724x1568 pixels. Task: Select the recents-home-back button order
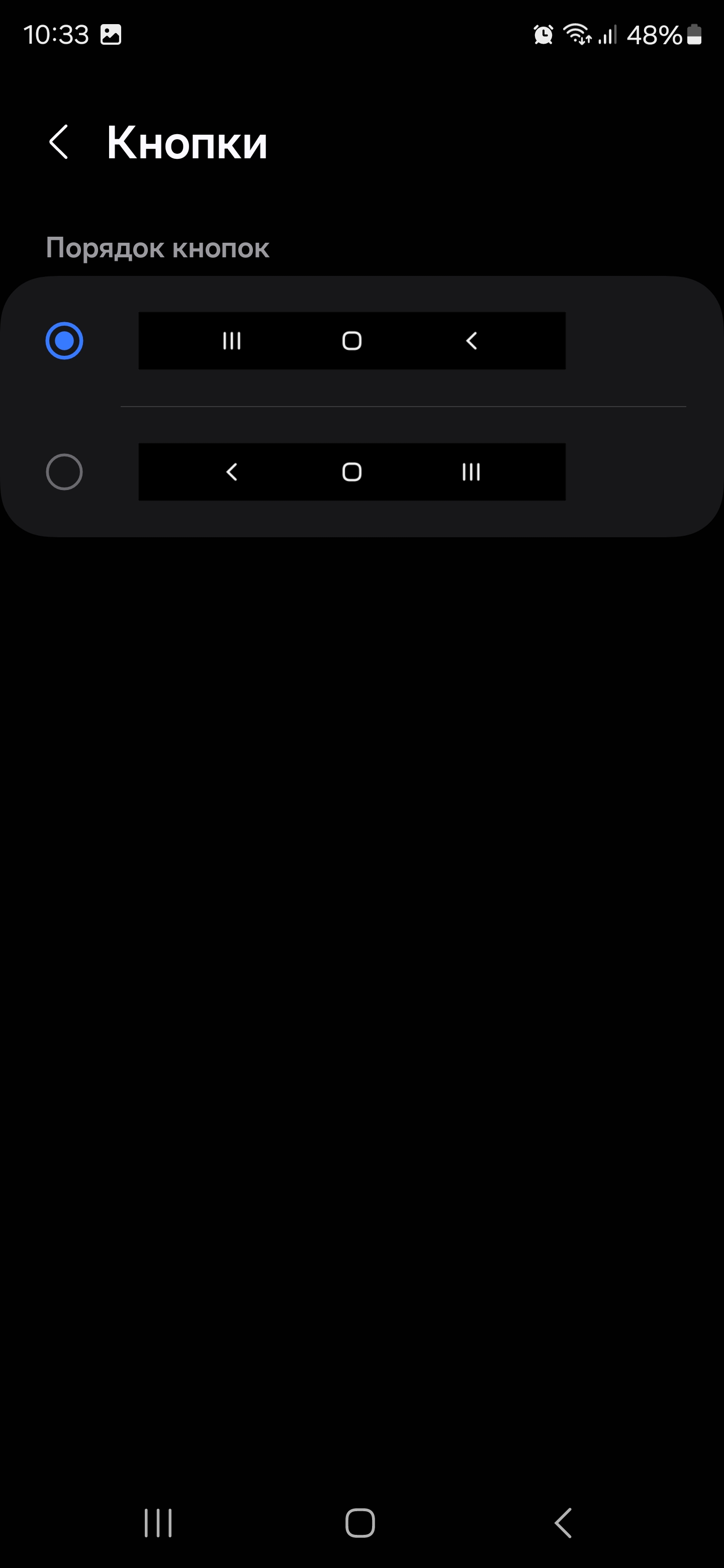(64, 341)
